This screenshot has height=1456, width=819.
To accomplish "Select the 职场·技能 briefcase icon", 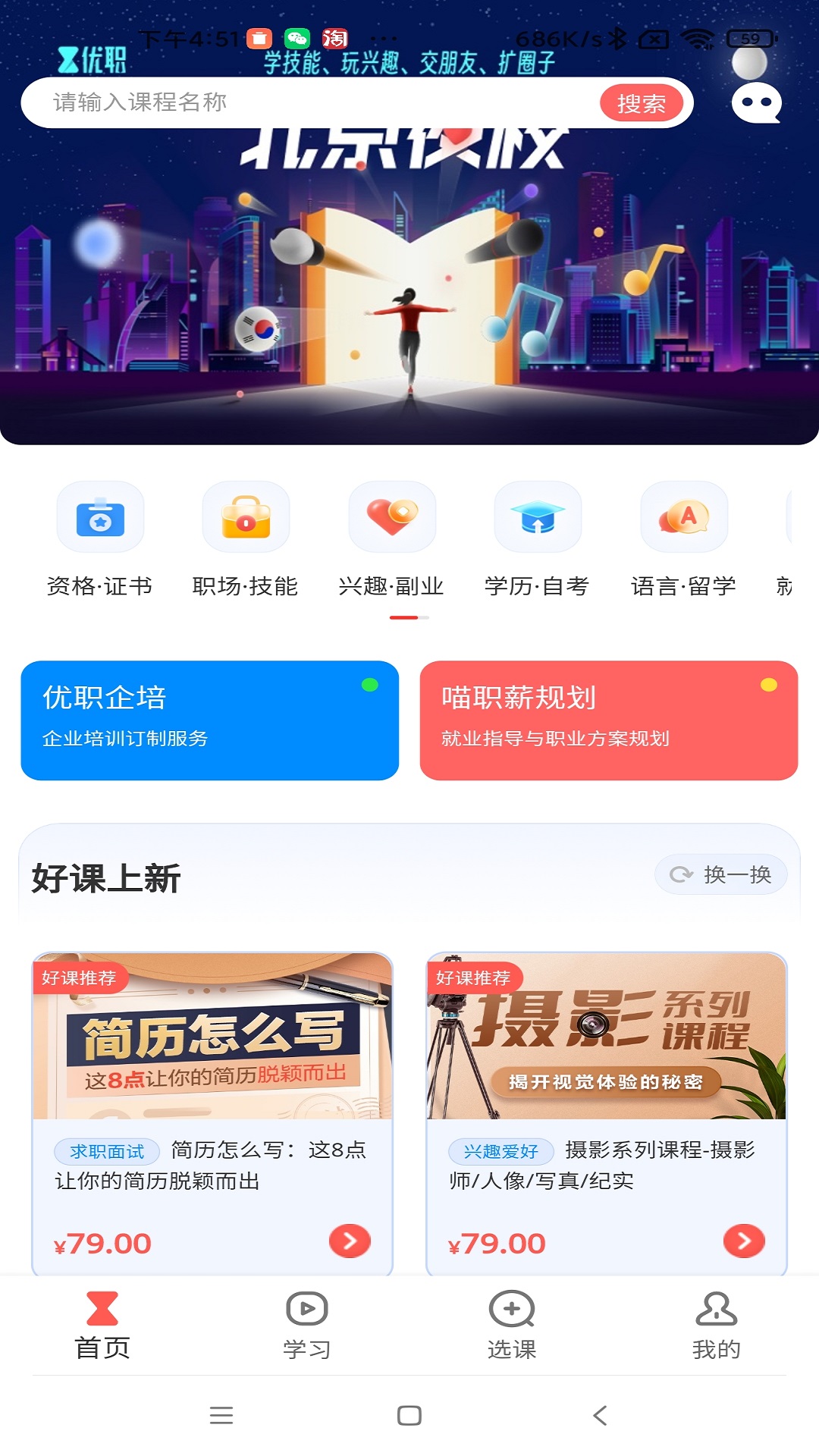I will (246, 516).
